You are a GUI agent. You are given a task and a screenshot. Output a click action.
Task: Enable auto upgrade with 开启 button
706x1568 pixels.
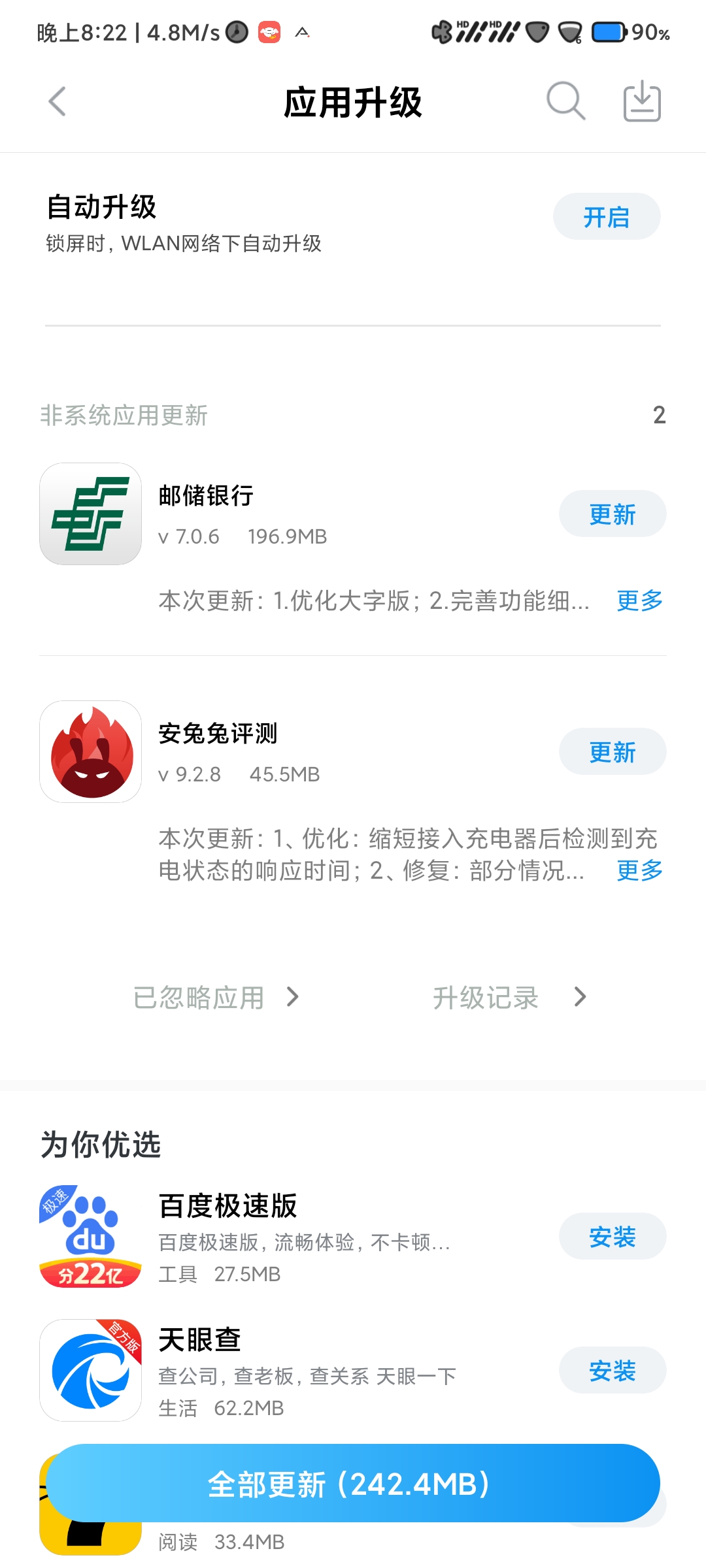(x=607, y=216)
